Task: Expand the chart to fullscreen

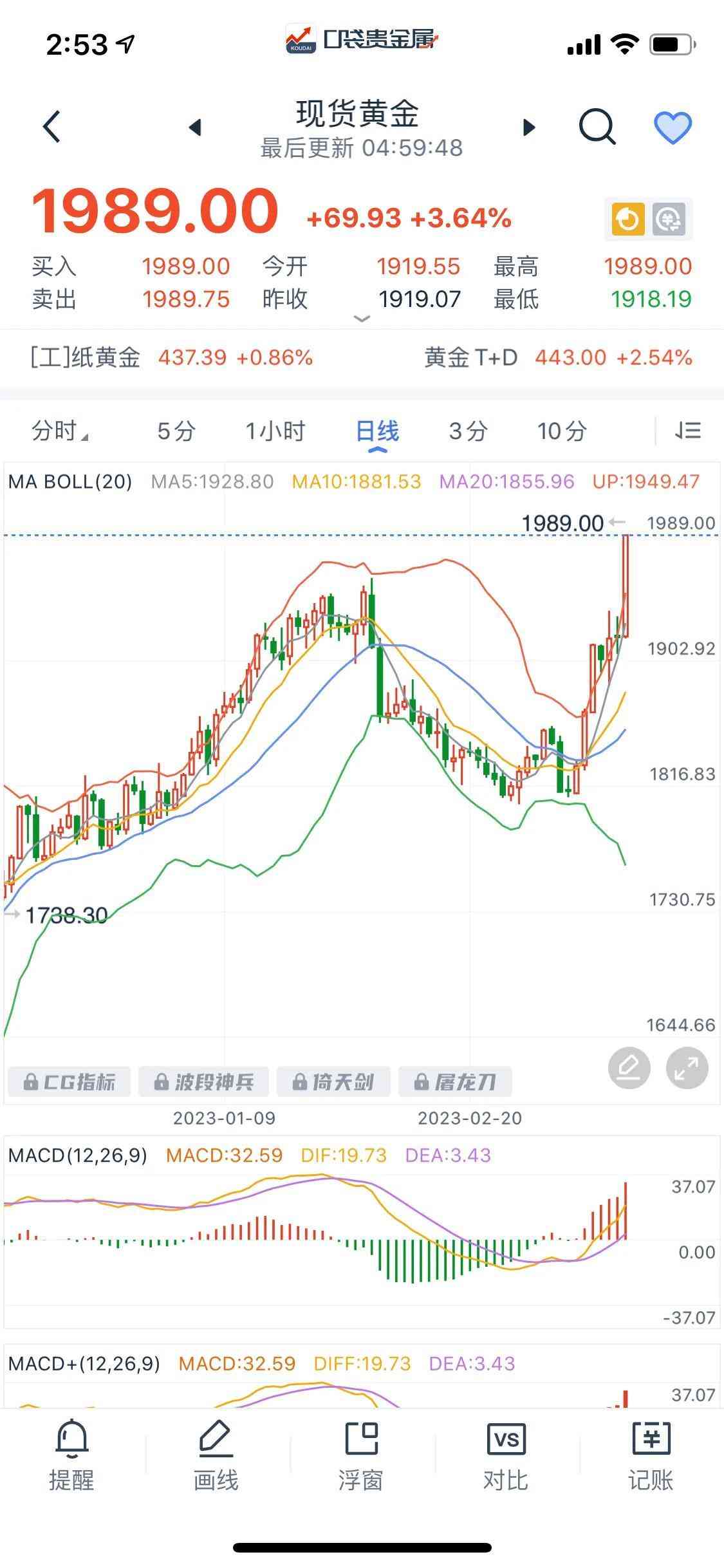Action: tap(687, 1069)
